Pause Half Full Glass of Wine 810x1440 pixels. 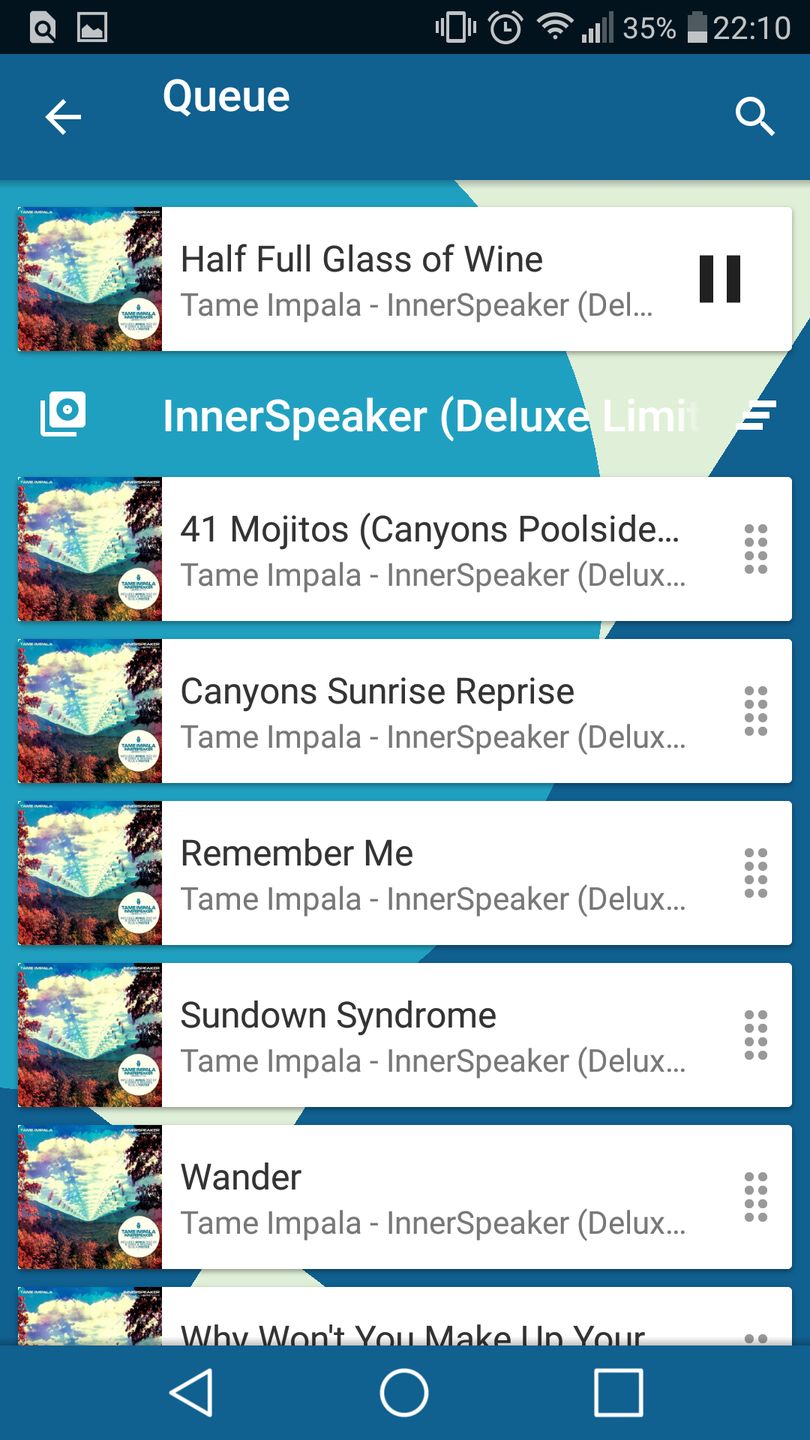click(x=720, y=279)
